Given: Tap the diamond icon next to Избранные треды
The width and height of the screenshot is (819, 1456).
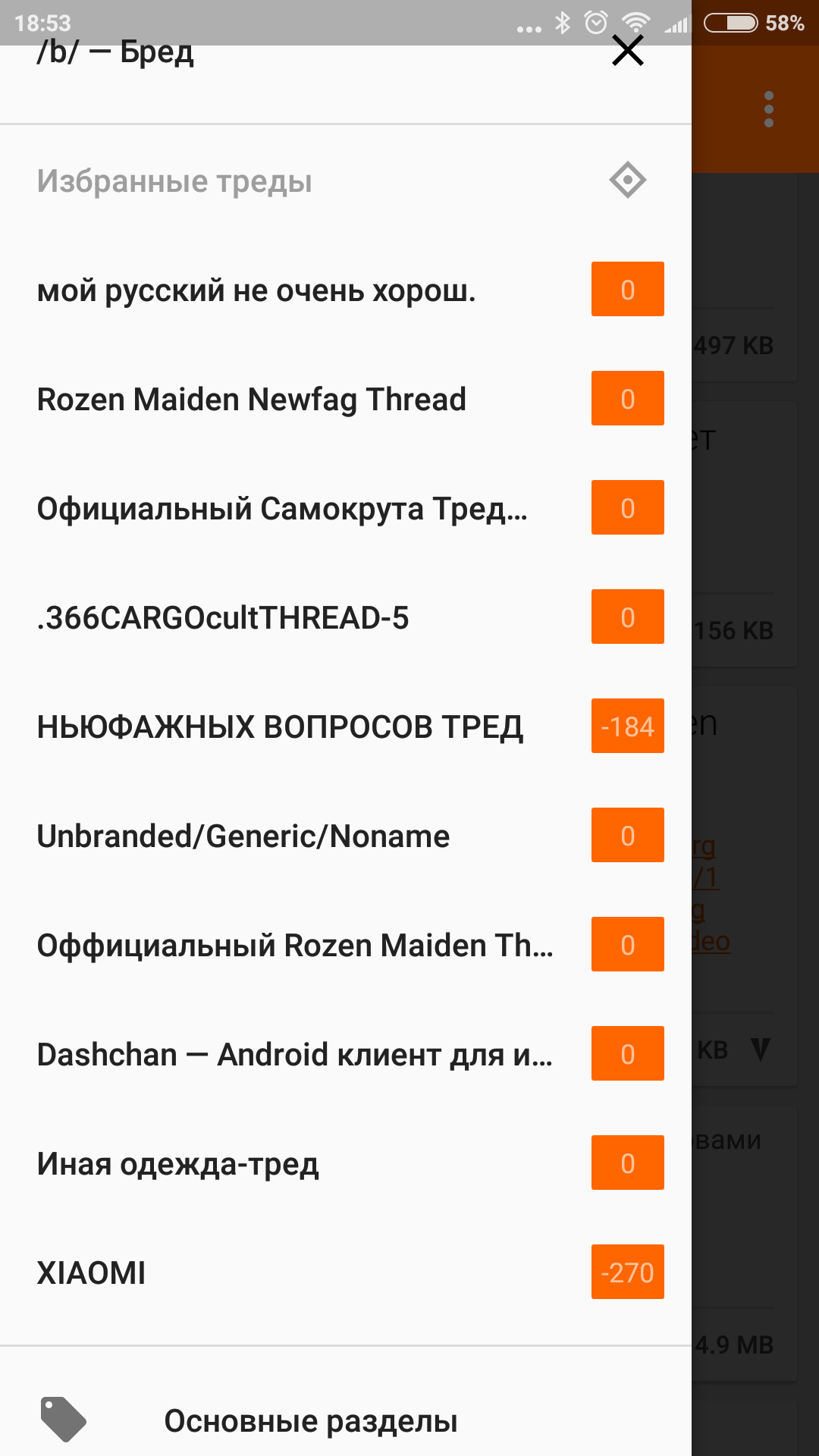Looking at the screenshot, I should (x=627, y=180).
